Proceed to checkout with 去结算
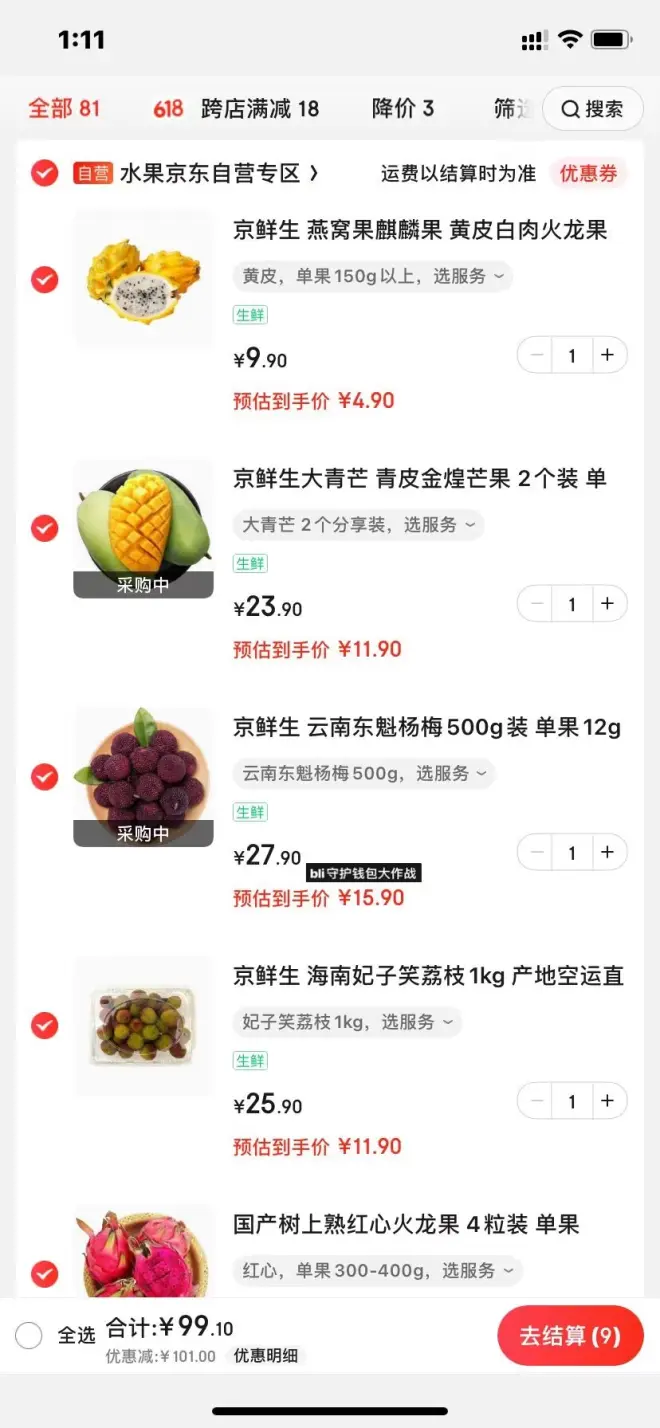660x1428 pixels. pyautogui.click(x=570, y=1336)
